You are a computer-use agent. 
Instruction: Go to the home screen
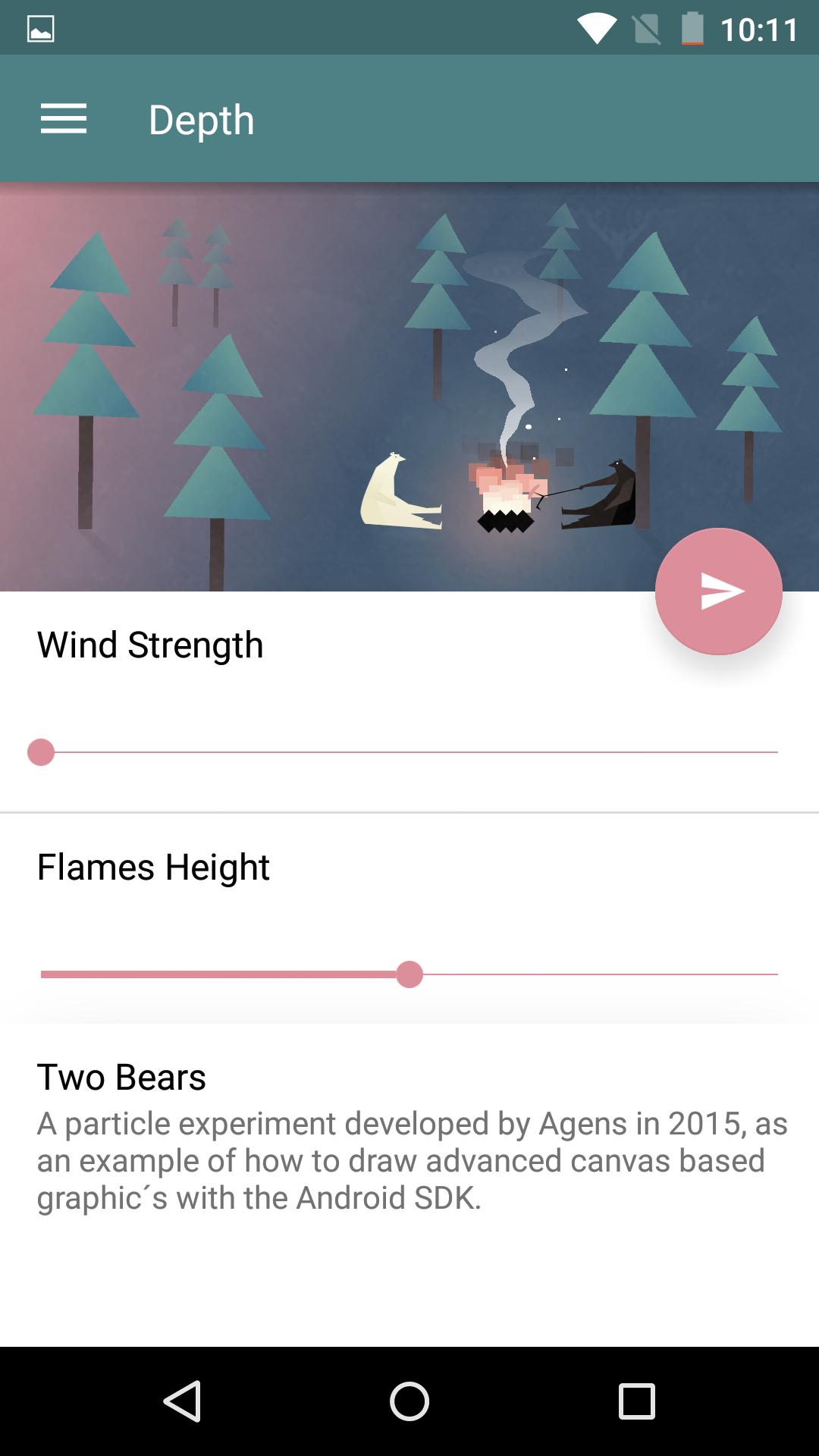pos(409,1401)
